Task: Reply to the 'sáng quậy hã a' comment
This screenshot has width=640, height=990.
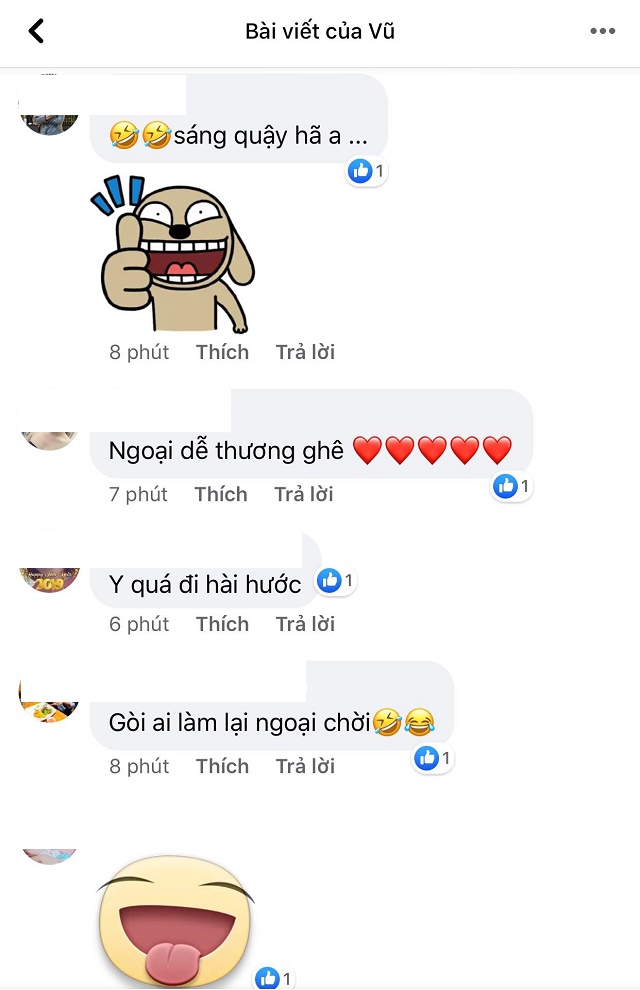Action: pyautogui.click(x=305, y=352)
